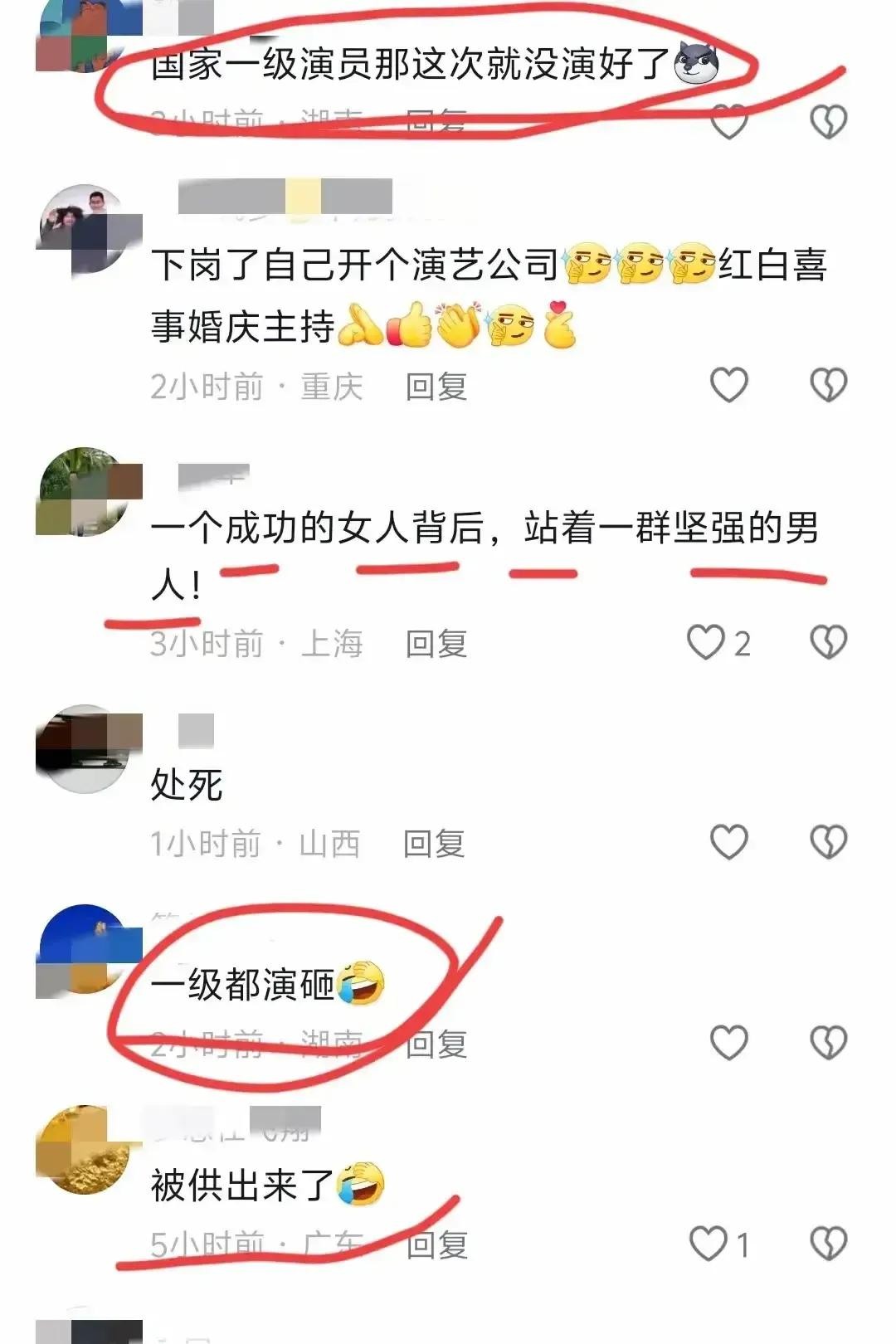Dislike the comment 国家一级演员那这次就没演好了

pyautogui.click(x=828, y=123)
